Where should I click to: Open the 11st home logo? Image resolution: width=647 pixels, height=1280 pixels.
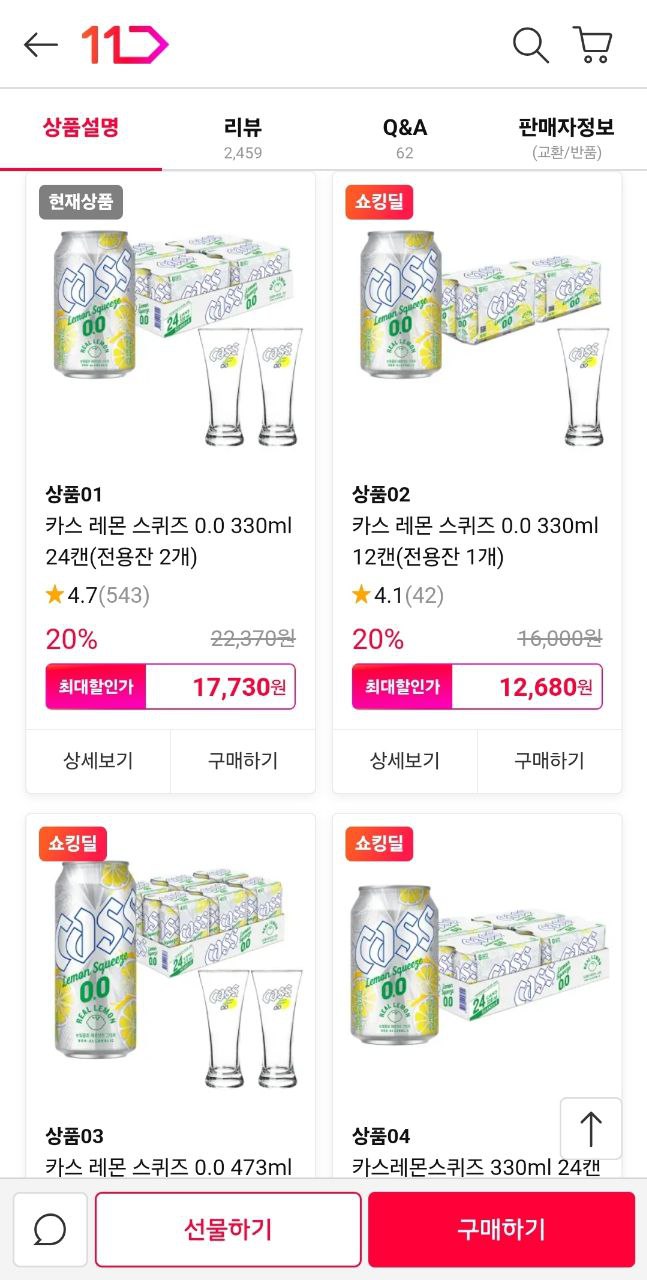click(125, 45)
